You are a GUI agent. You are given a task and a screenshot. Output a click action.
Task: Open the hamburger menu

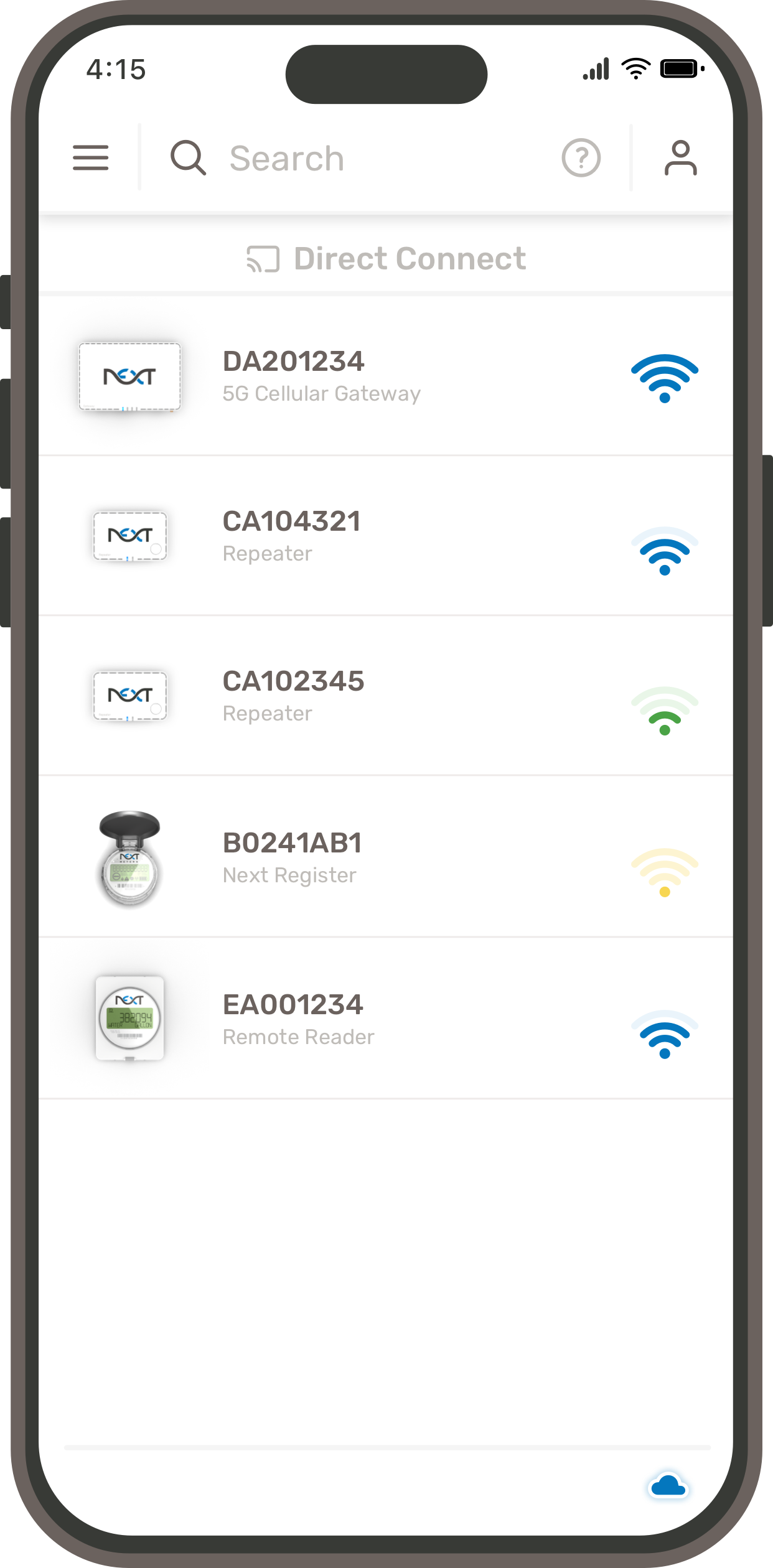(91, 157)
